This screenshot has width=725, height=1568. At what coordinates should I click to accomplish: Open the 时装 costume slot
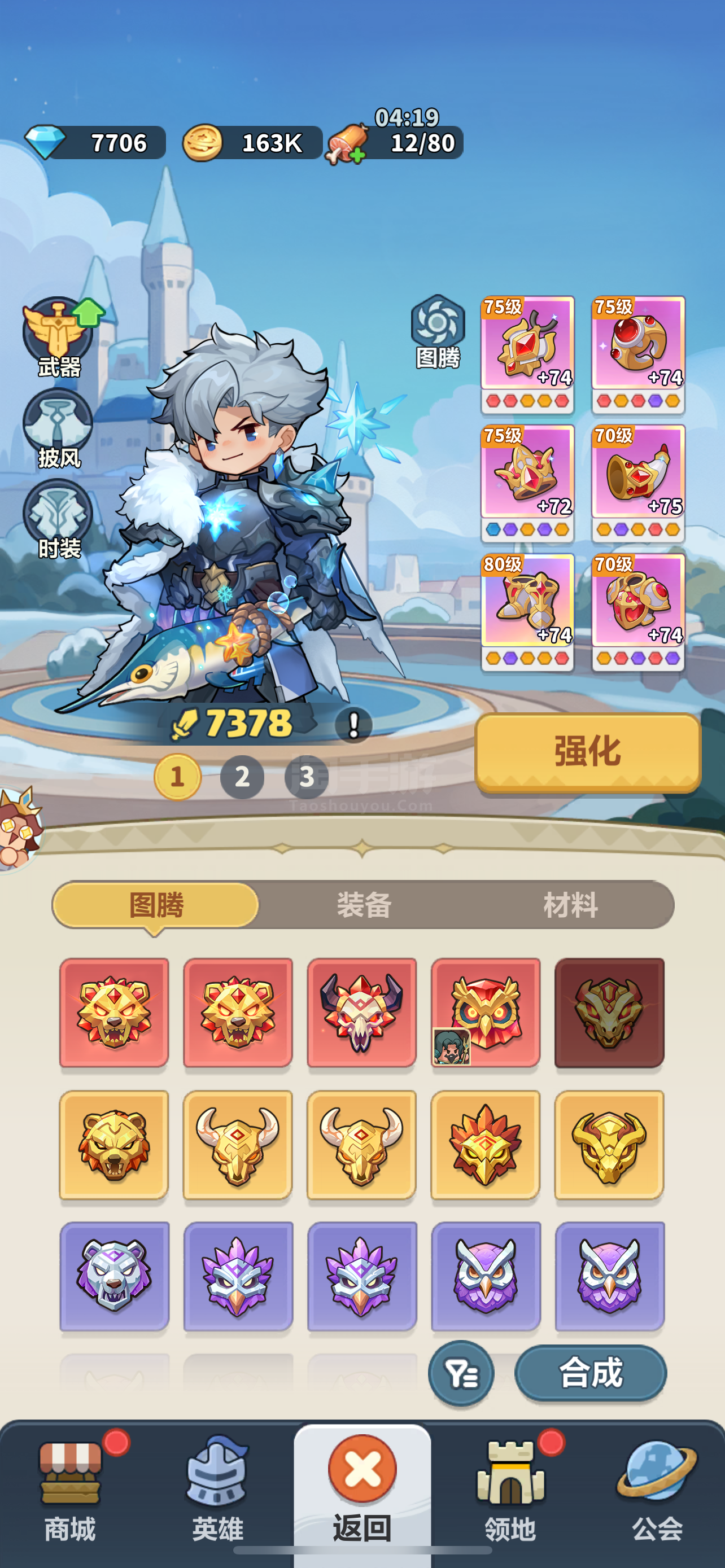point(58,519)
